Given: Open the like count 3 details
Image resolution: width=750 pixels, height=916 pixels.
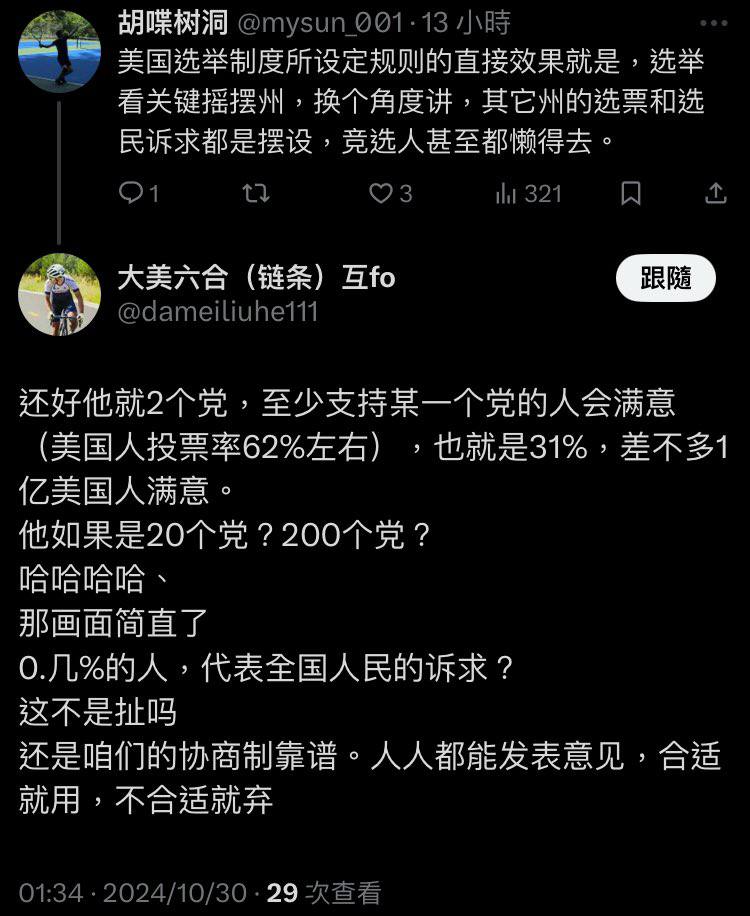Looking at the screenshot, I should (x=391, y=194).
